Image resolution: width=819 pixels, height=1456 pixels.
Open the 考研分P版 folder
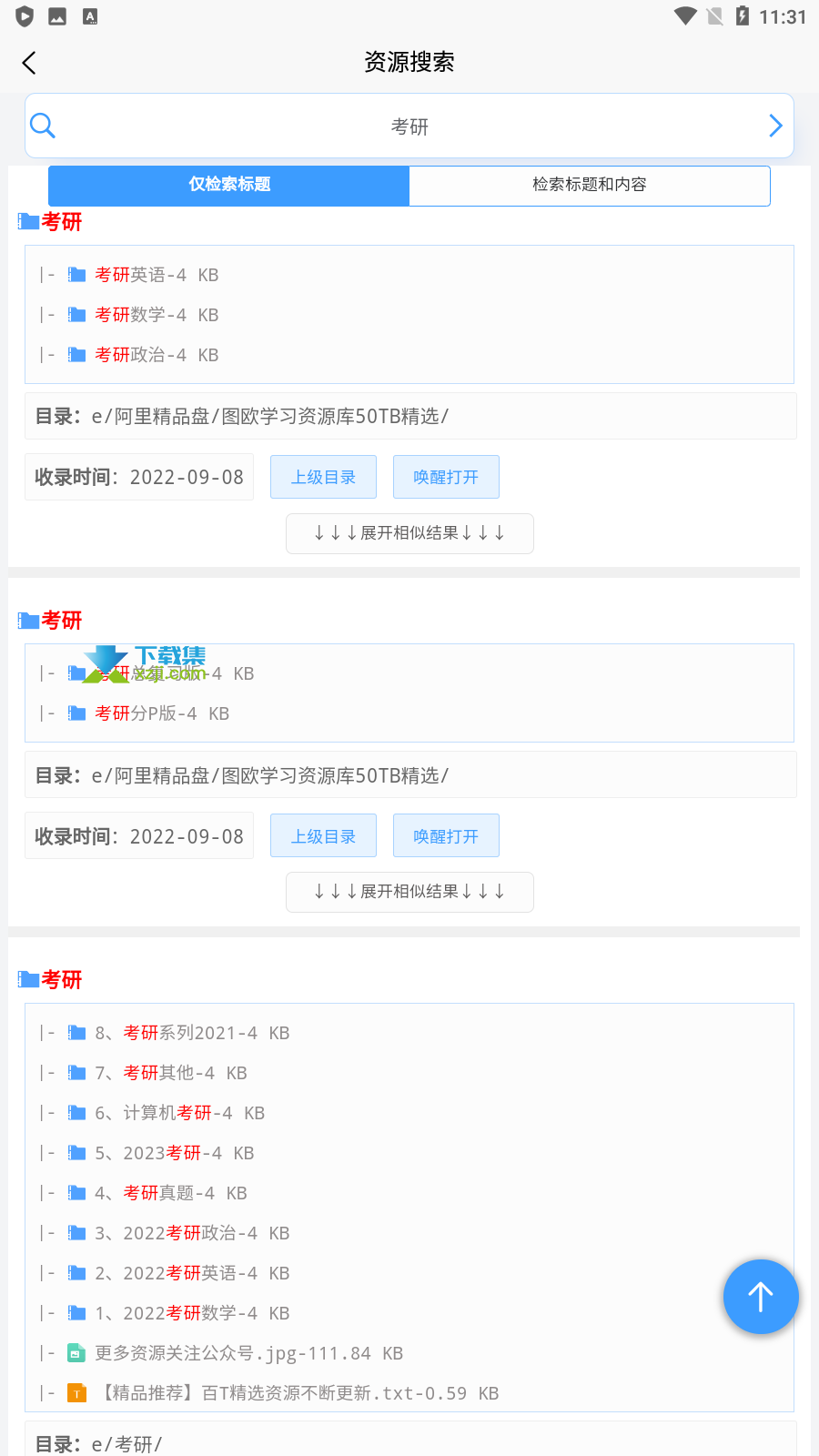162,713
